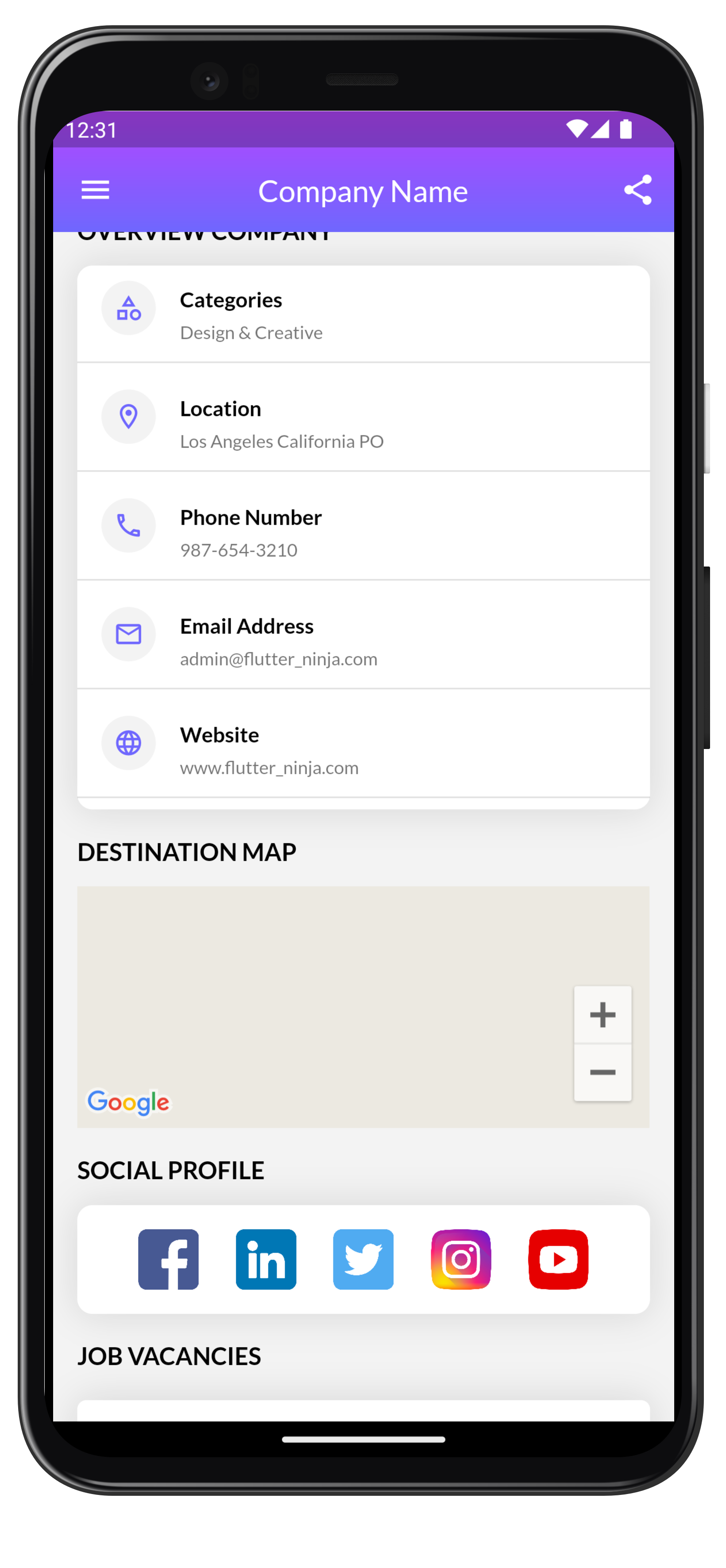Open the Website row
Screen dimensions: 726x1568
pyautogui.click(x=363, y=743)
